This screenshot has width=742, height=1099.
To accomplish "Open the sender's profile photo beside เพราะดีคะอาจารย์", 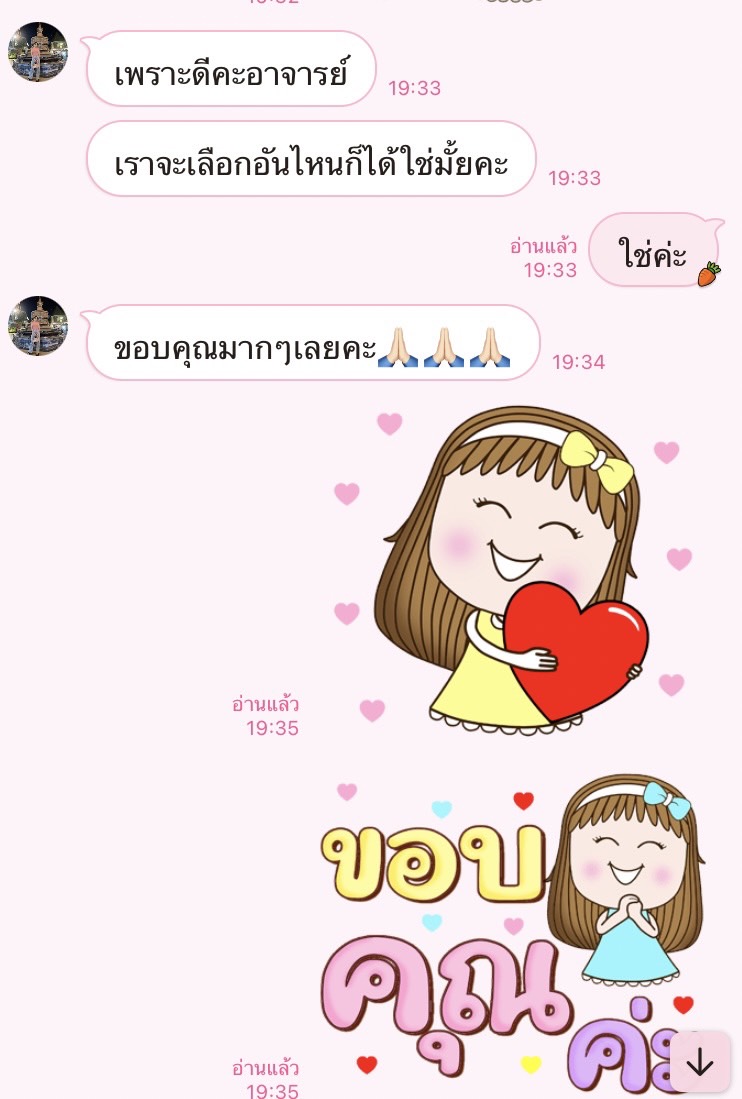I will [38, 52].
